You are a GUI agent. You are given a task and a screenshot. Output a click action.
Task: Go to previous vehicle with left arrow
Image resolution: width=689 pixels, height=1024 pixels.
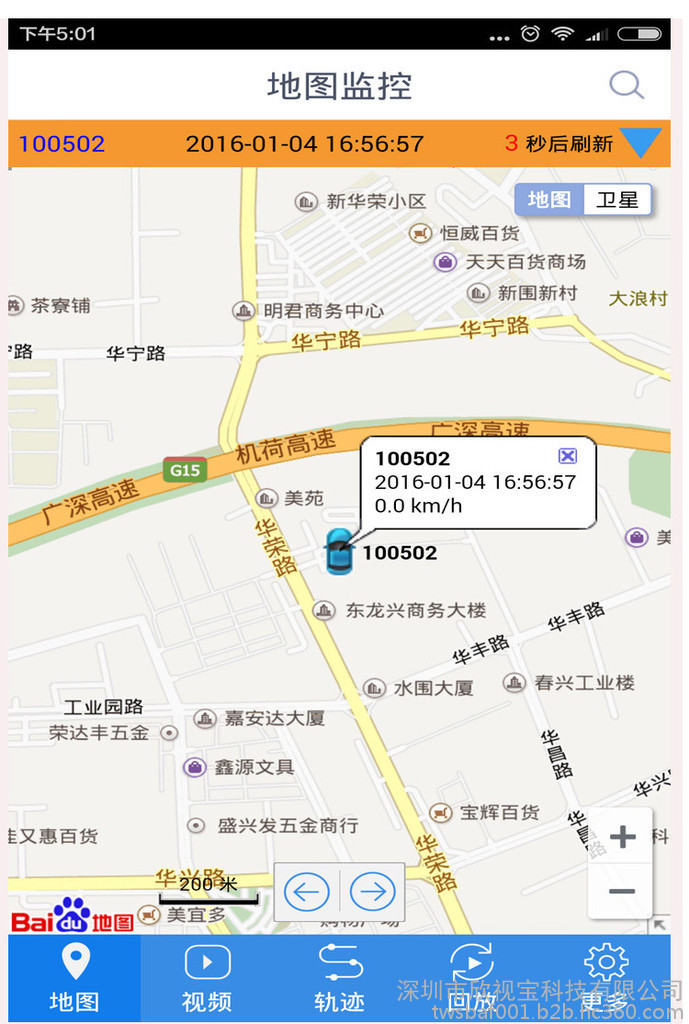point(307,891)
